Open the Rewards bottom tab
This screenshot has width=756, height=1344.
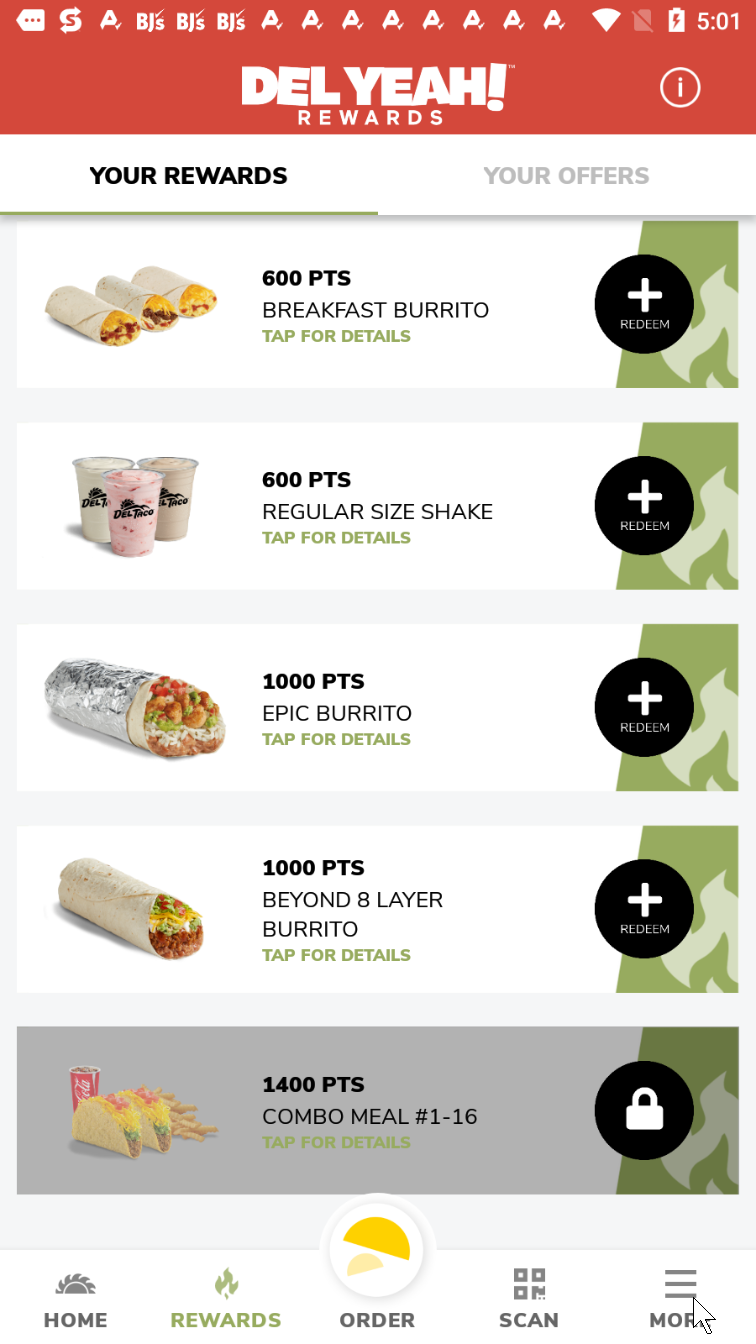tap(226, 1300)
